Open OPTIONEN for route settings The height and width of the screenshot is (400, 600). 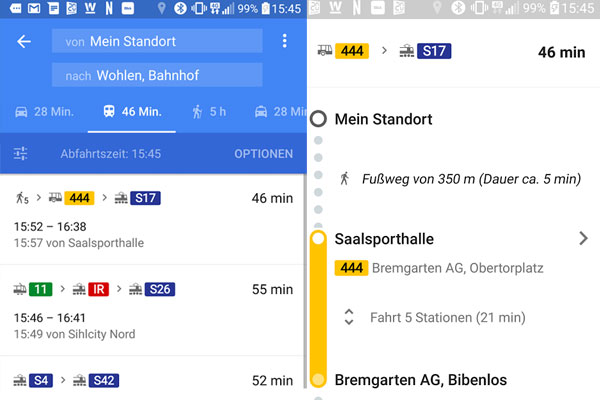pos(263,154)
